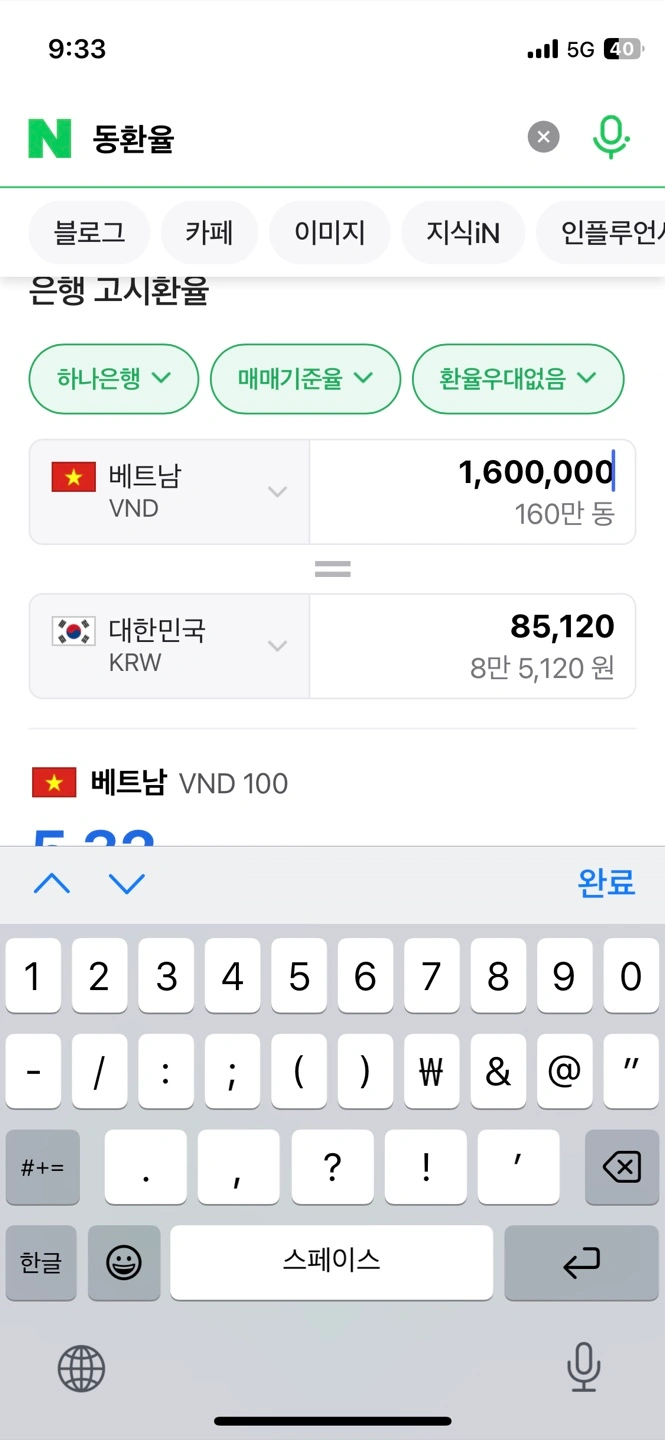The width and height of the screenshot is (665, 1440).
Task: Jump to next field with down arrow
Action: (127, 883)
